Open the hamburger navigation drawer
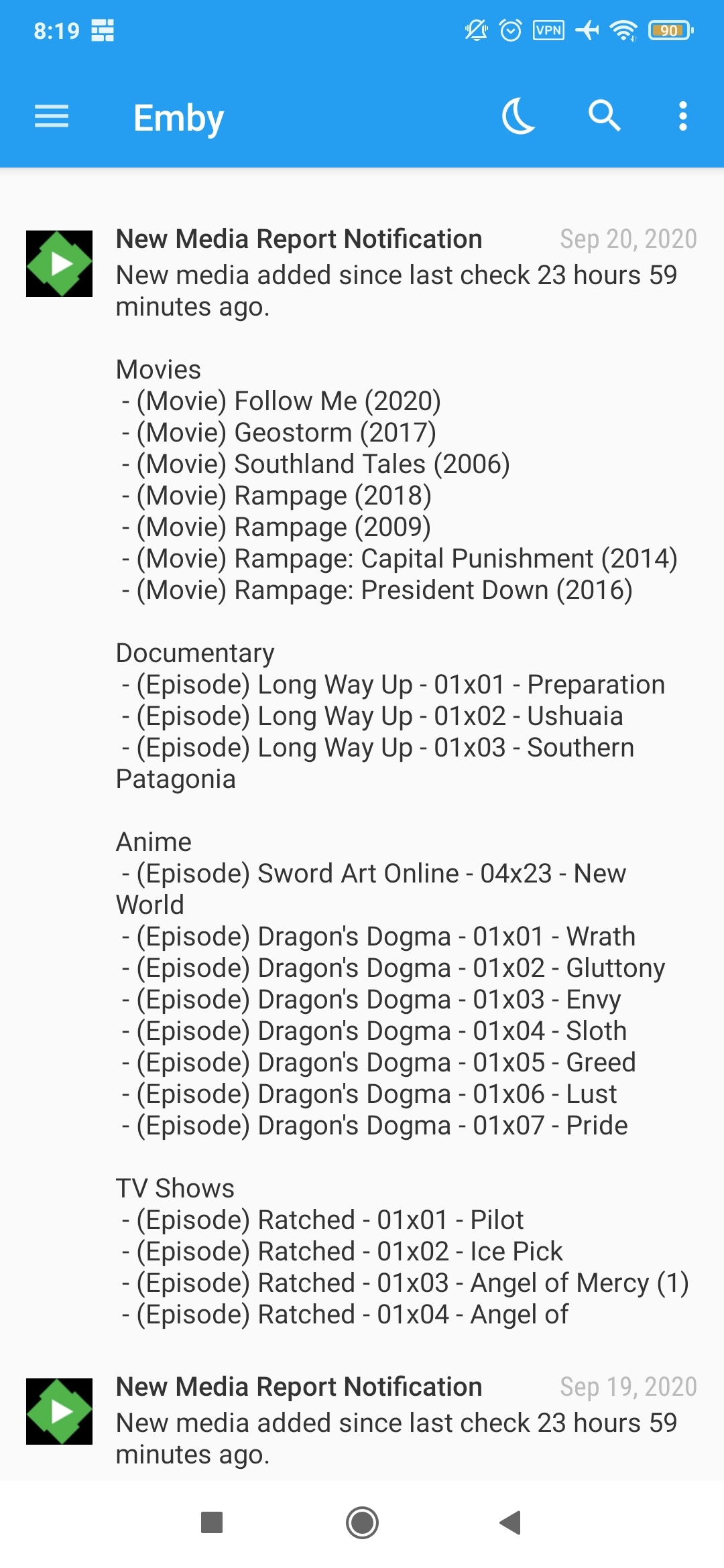 pyautogui.click(x=52, y=117)
